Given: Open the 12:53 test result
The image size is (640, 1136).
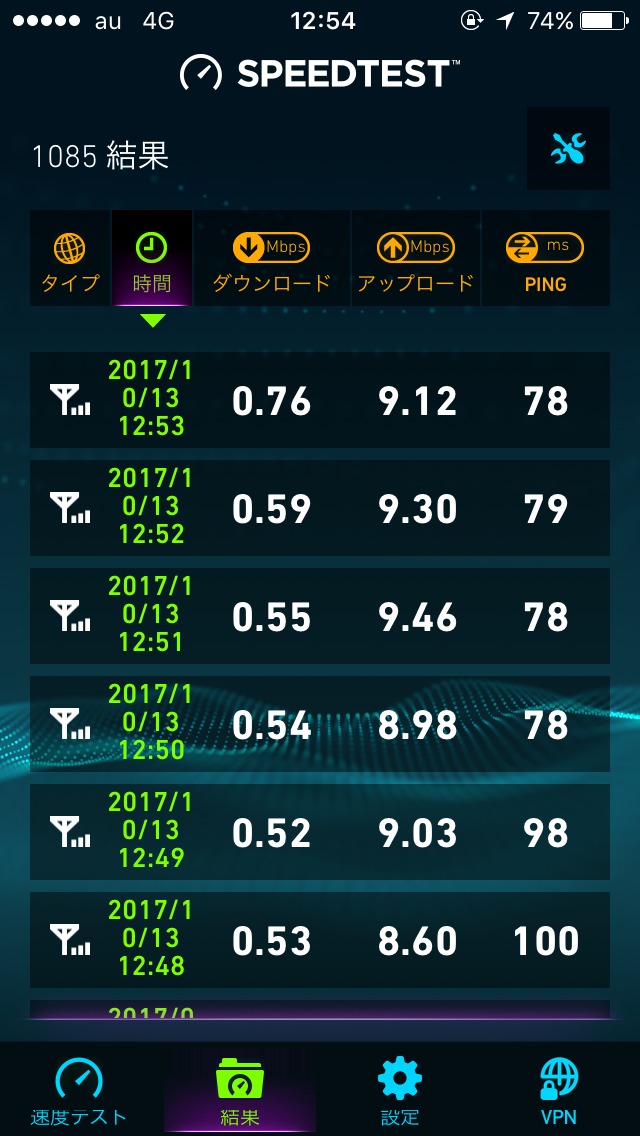Looking at the screenshot, I should click(319, 400).
